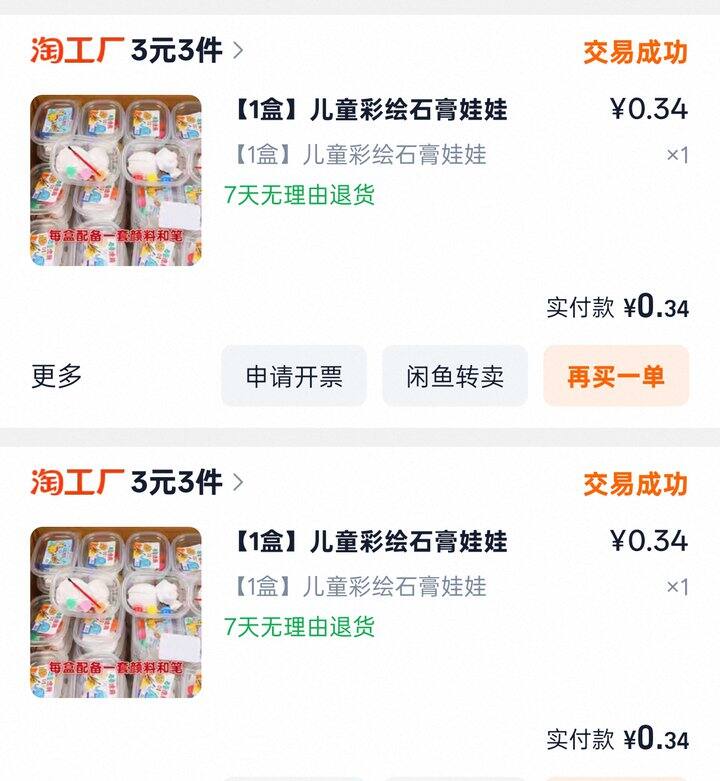This screenshot has width=720, height=781.
Task: View second order's 儿童彩绘石膏娃娃 product image
Action: point(116,612)
